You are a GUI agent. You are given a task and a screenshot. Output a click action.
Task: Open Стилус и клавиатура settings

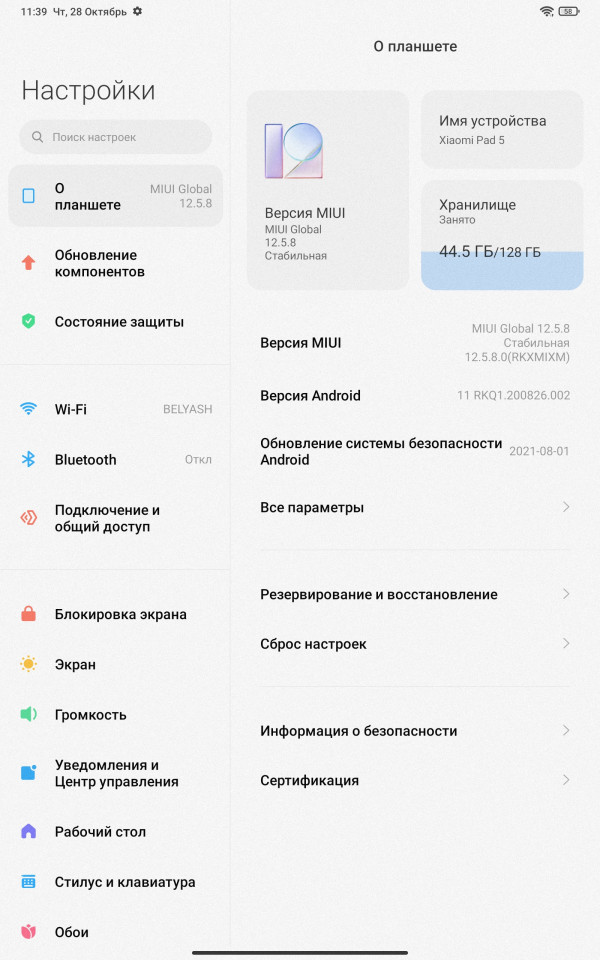[115, 882]
